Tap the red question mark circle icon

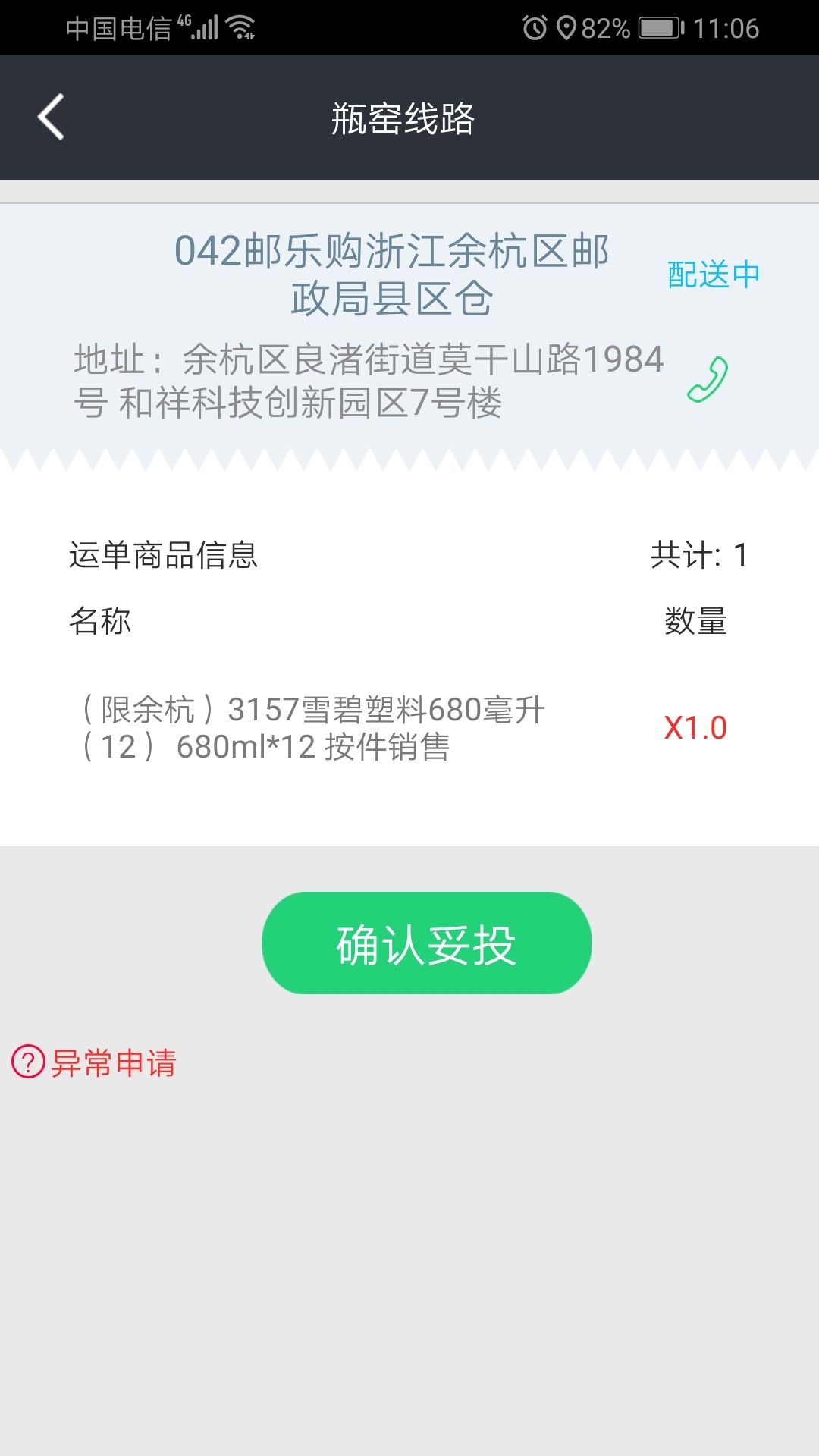click(x=28, y=1062)
